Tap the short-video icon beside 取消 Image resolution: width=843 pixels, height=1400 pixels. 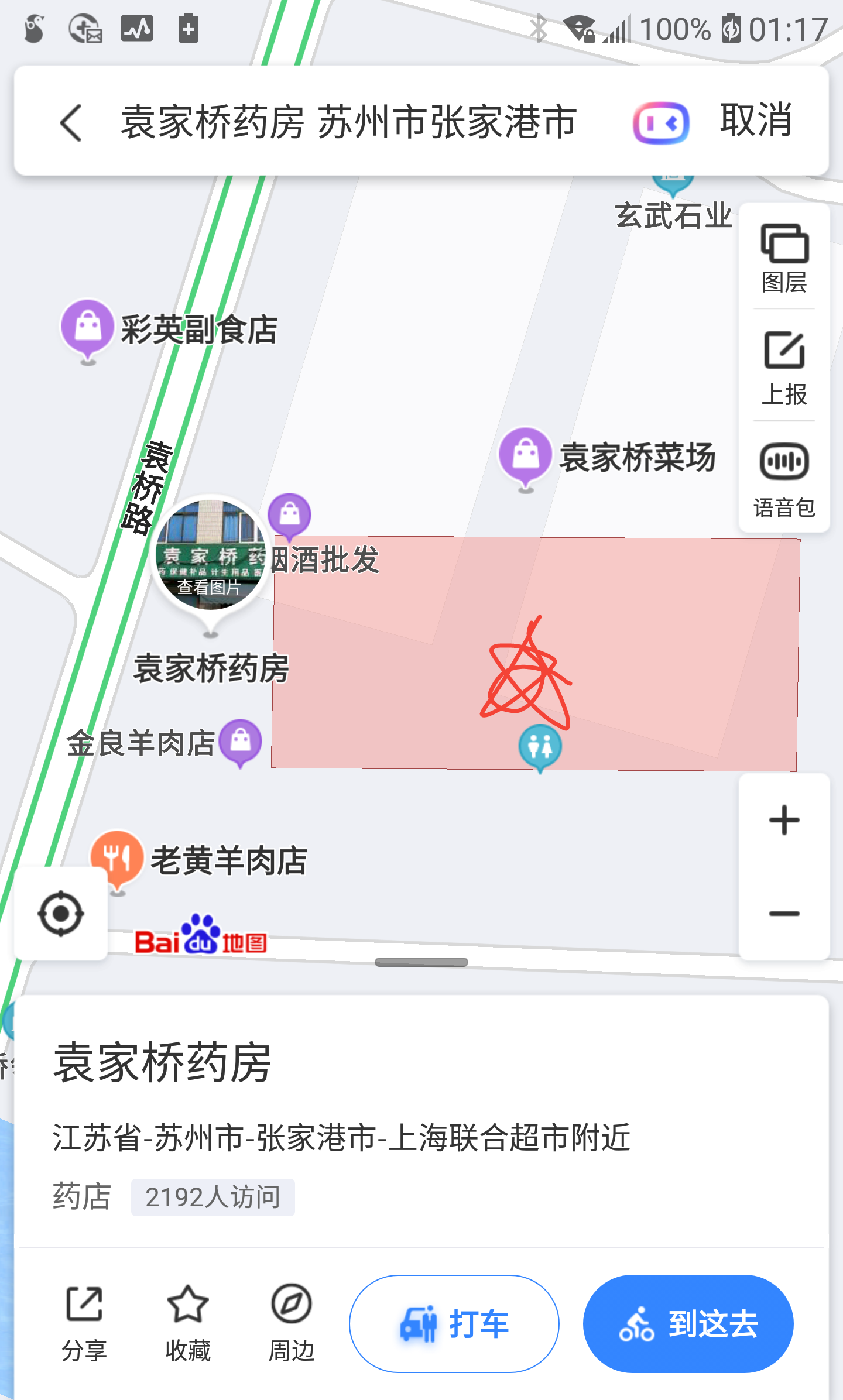click(x=660, y=123)
